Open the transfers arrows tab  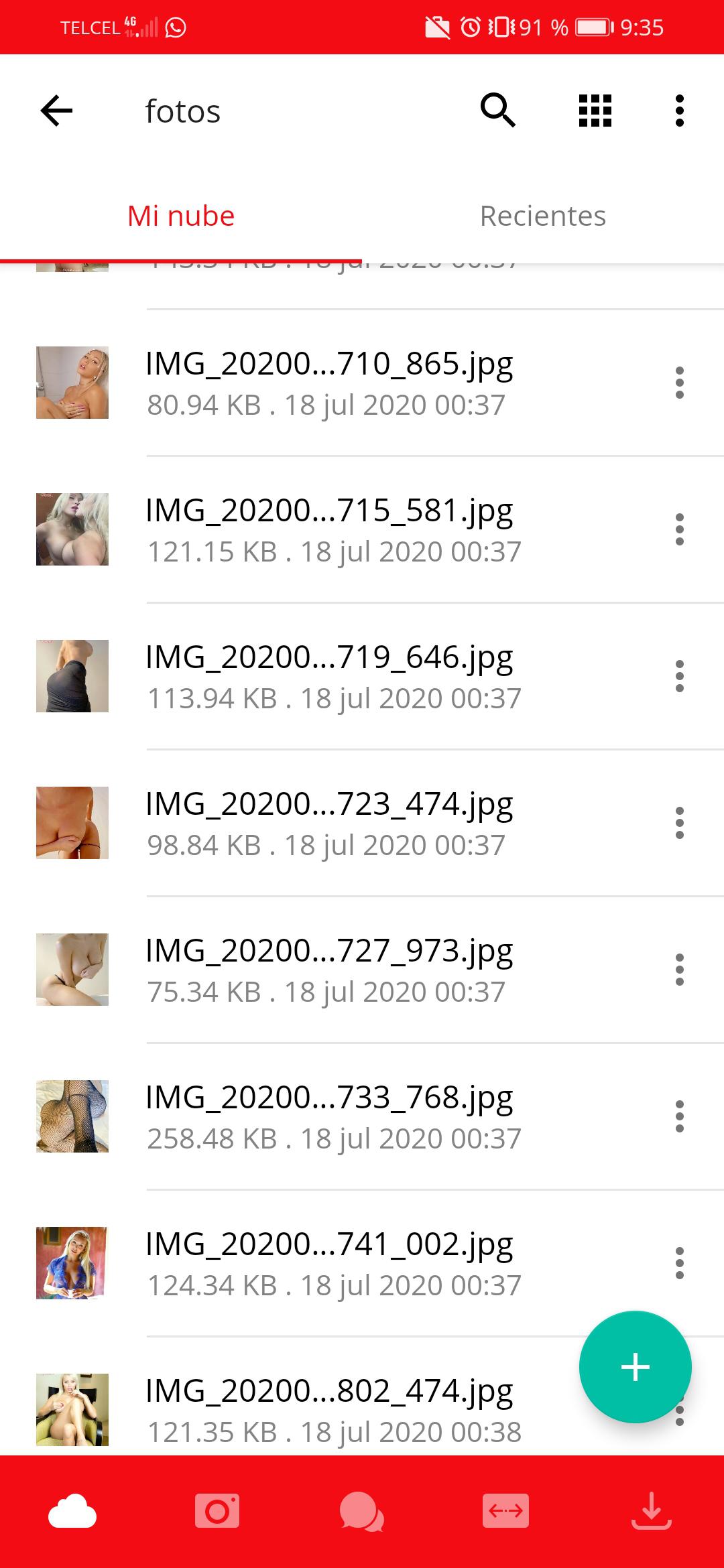click(x=506, y=1512)
